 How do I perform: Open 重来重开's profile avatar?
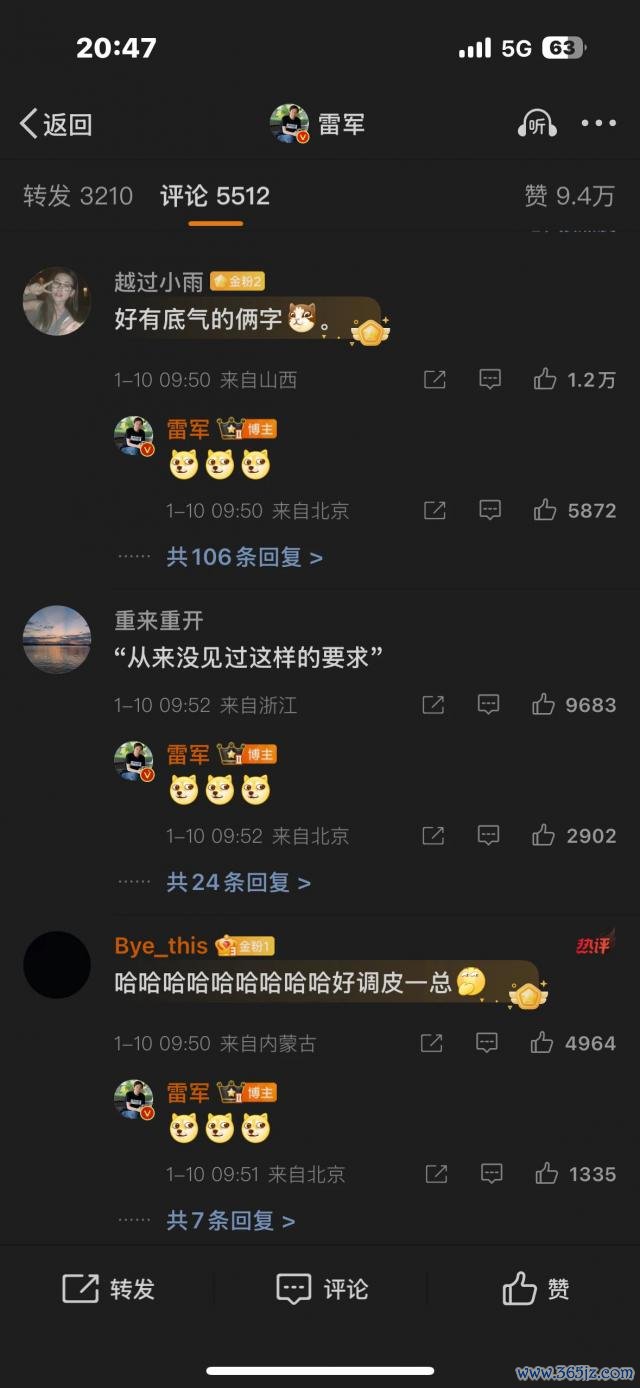[x=57, y=639]
